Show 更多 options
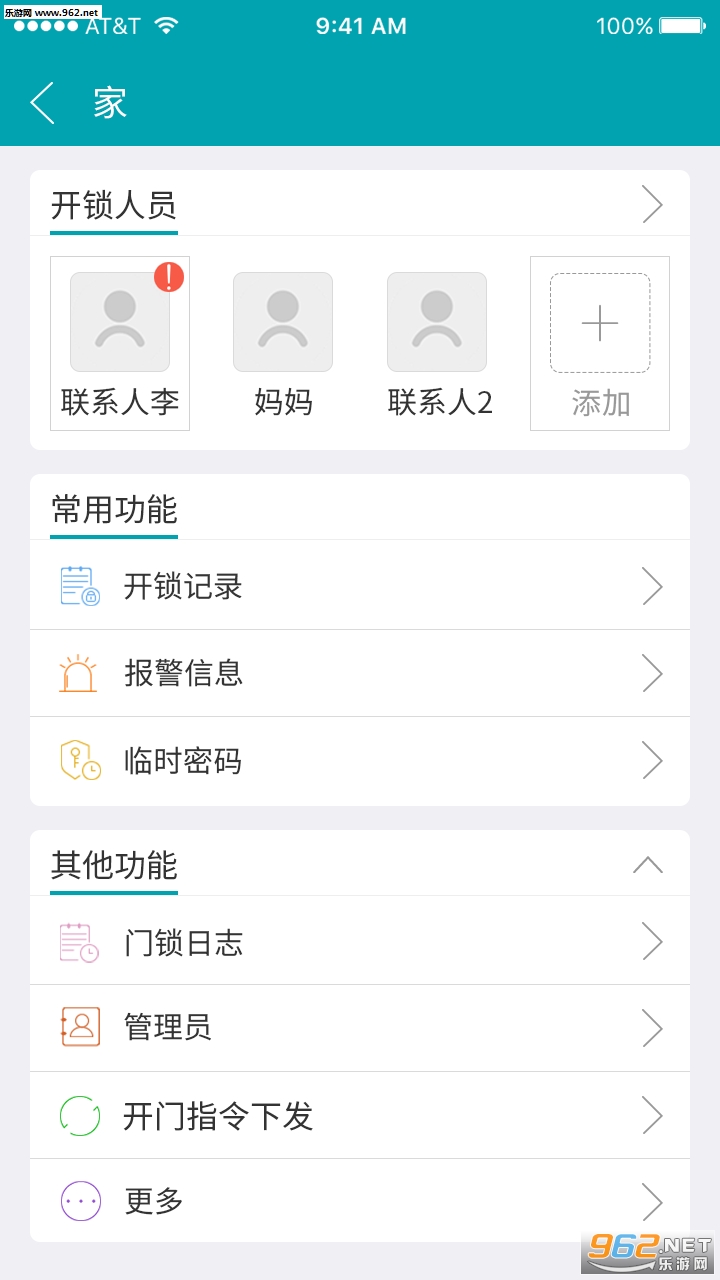 [360, 1201]
